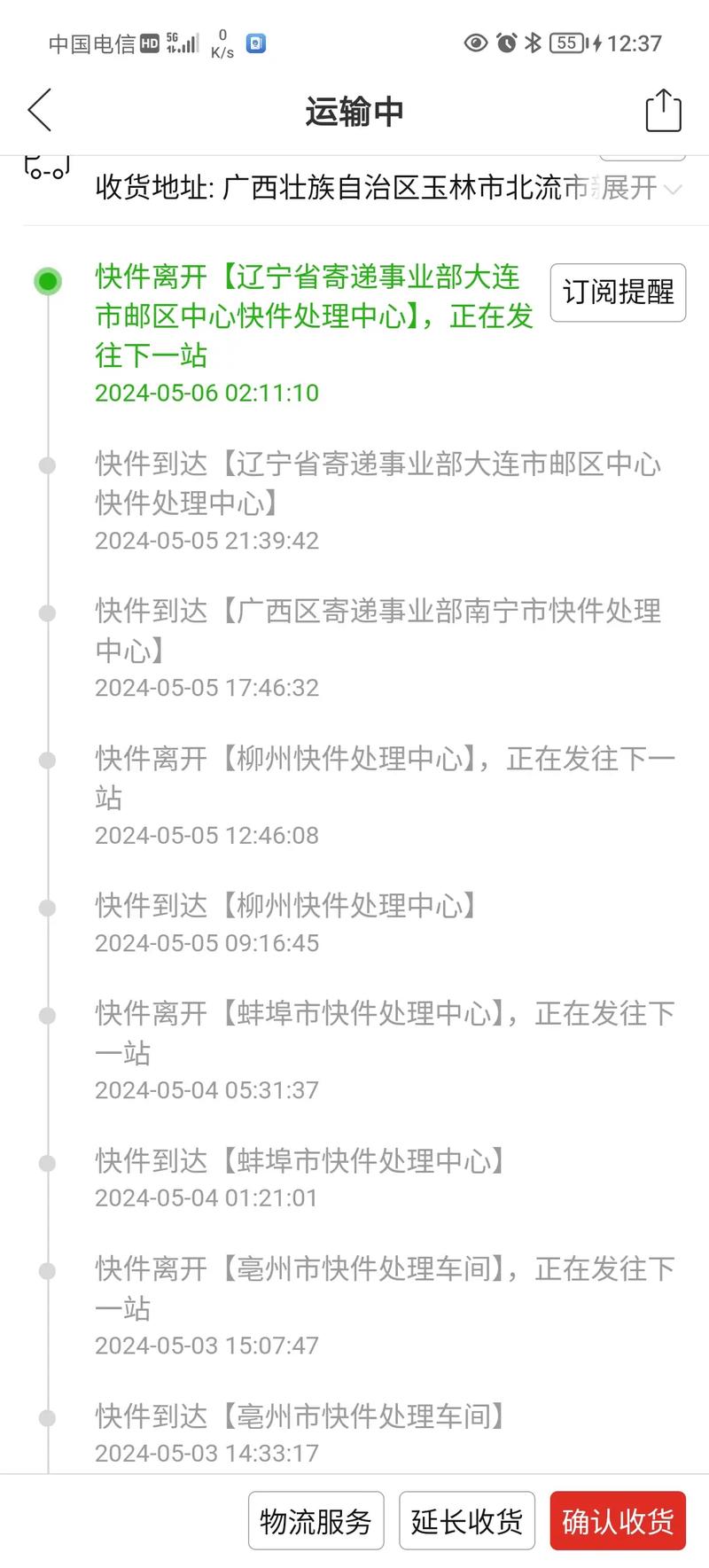Click 确认收货 to confirm receipt
This screenshot has height=1568, width=709.
pos(618,1520)
